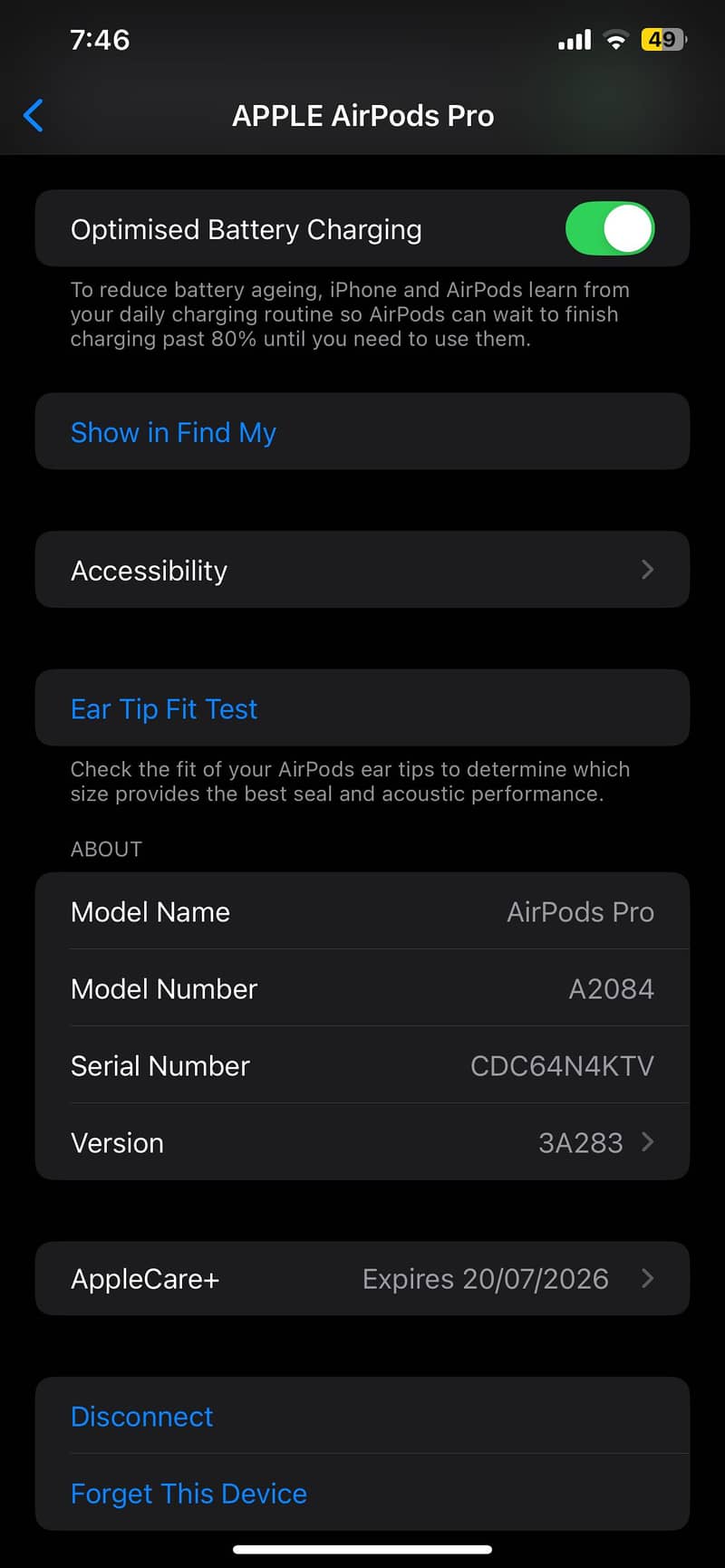Tap the Wi-Fi icon in status bar
The height and width of the screenshot is (1568, 725).
pos(615,39)
